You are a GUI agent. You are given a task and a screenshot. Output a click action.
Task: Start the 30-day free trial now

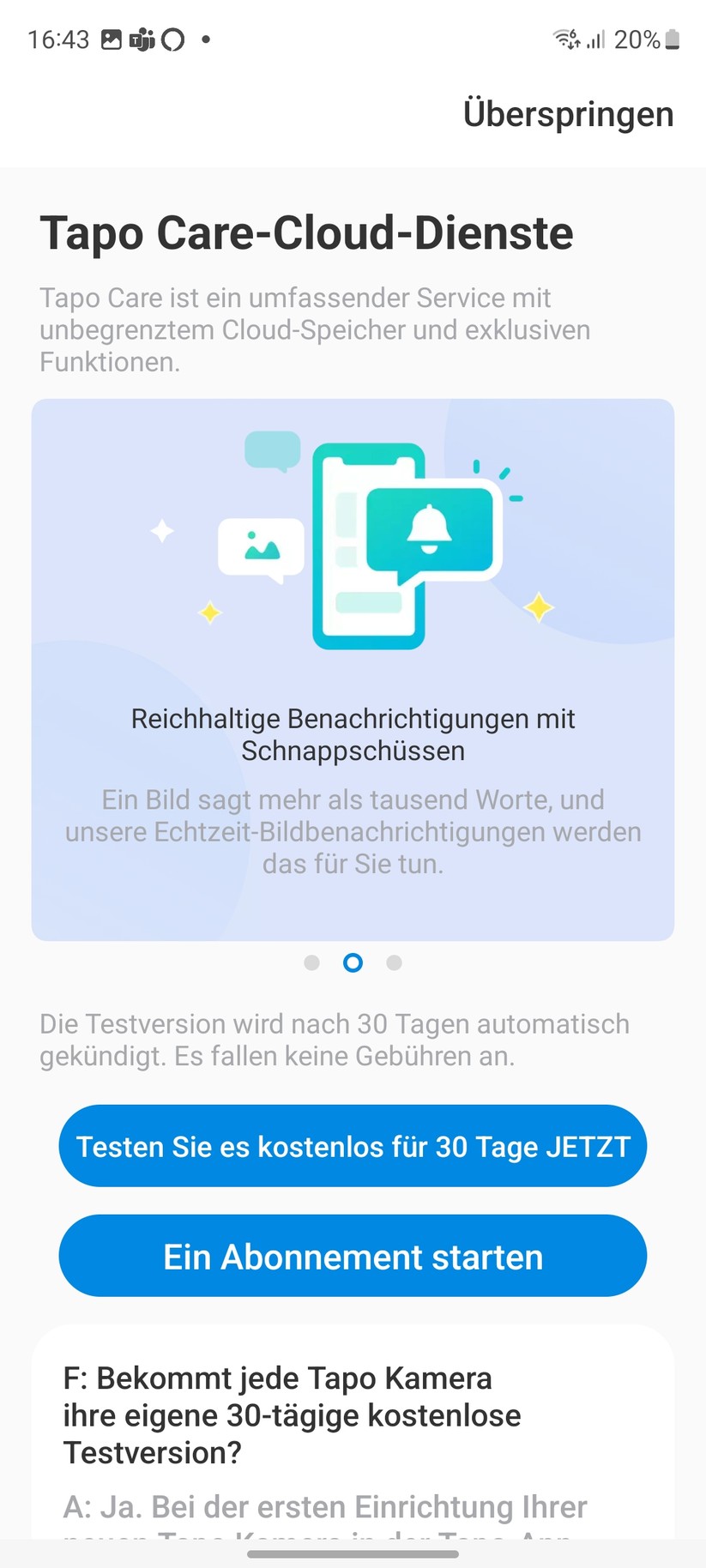pos(353,1146)
